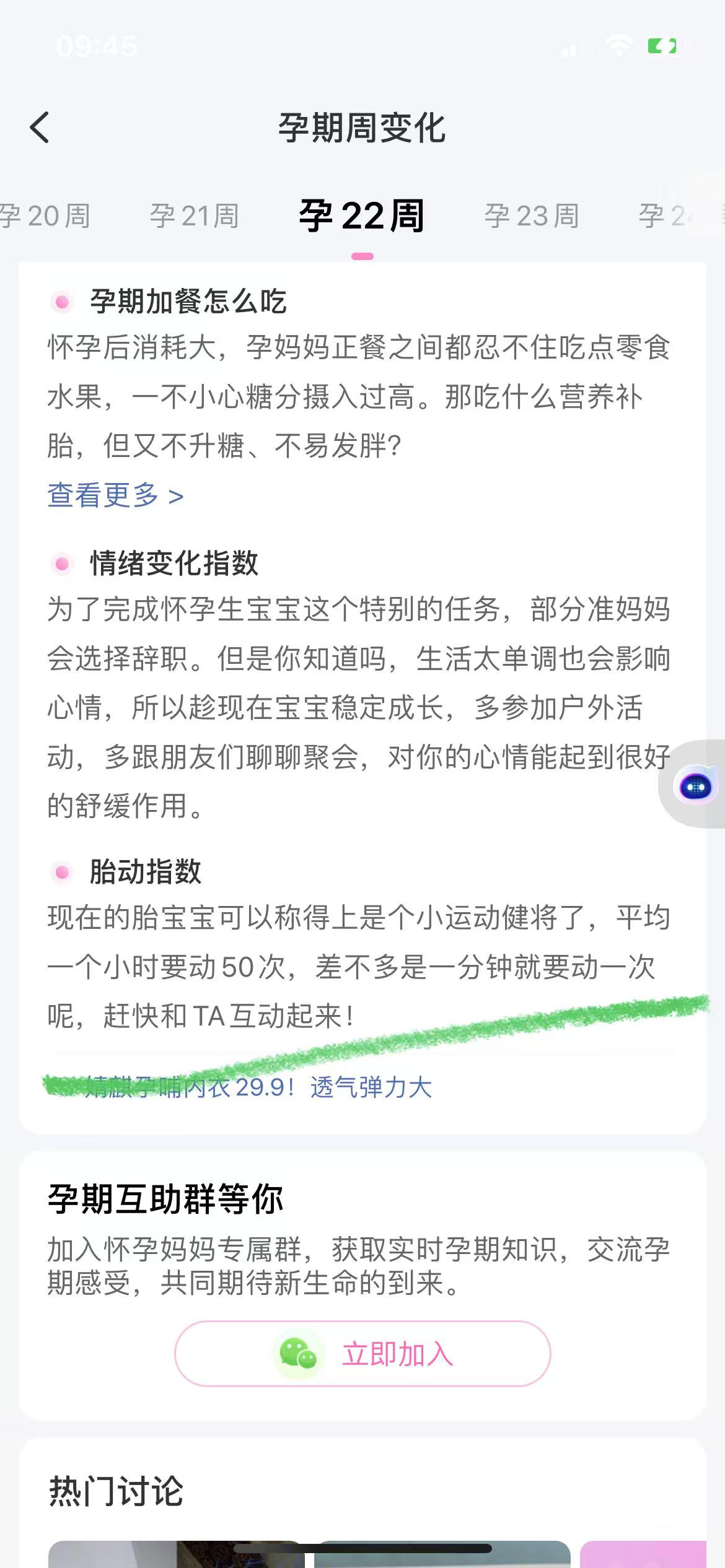This screenshot has height=1568, width=725.
Task: Select the 孕23周 tab
Action: click(532, 216)
